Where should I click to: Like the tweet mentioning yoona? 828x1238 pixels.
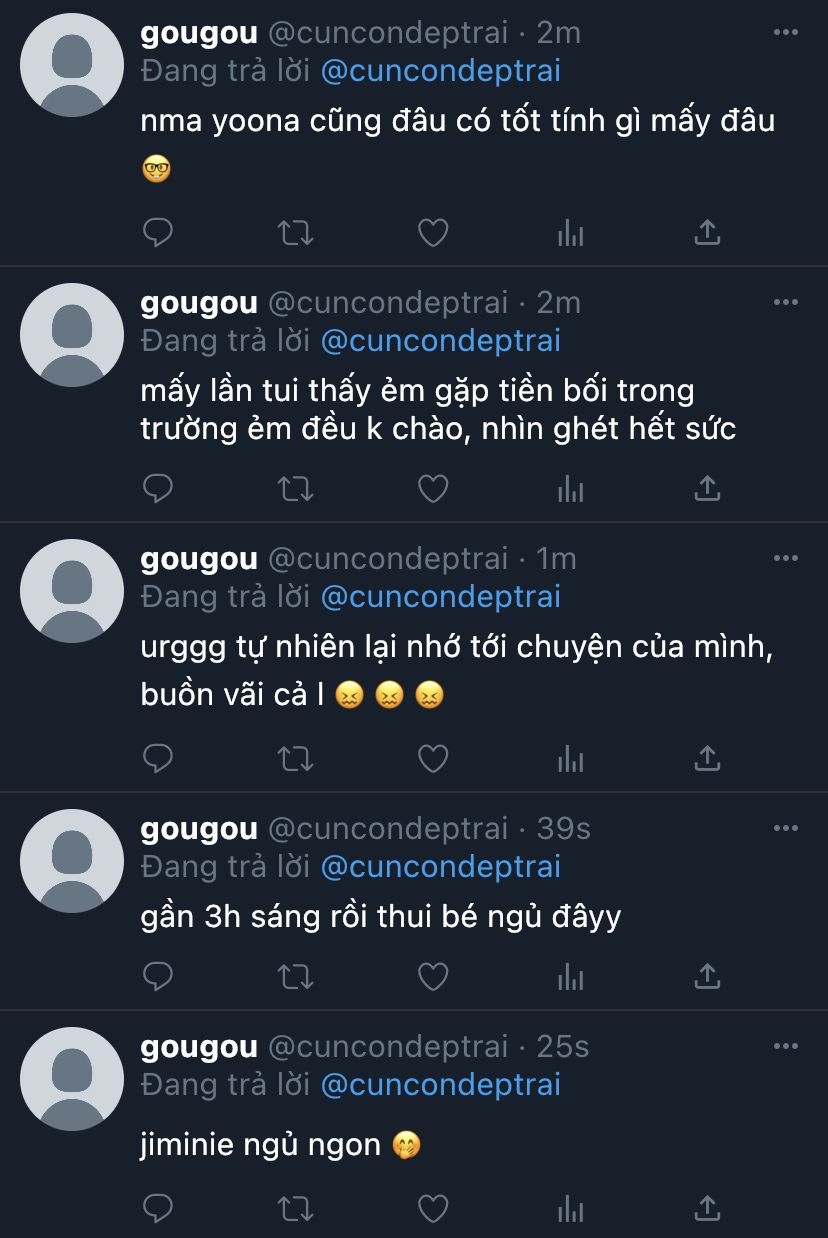[432, 233]
